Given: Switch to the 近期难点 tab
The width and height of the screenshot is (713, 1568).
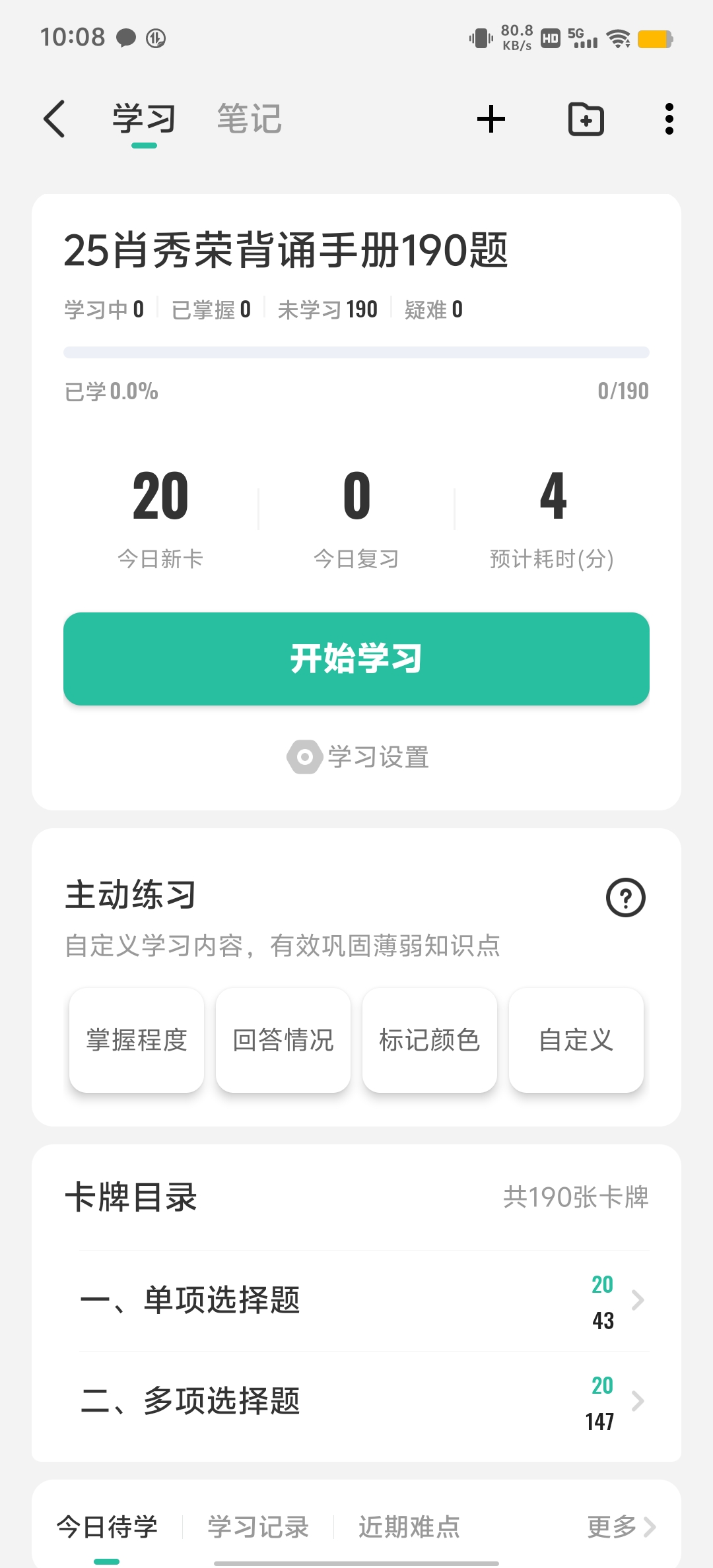Looking at the screenshot, I should [409, 1527].
